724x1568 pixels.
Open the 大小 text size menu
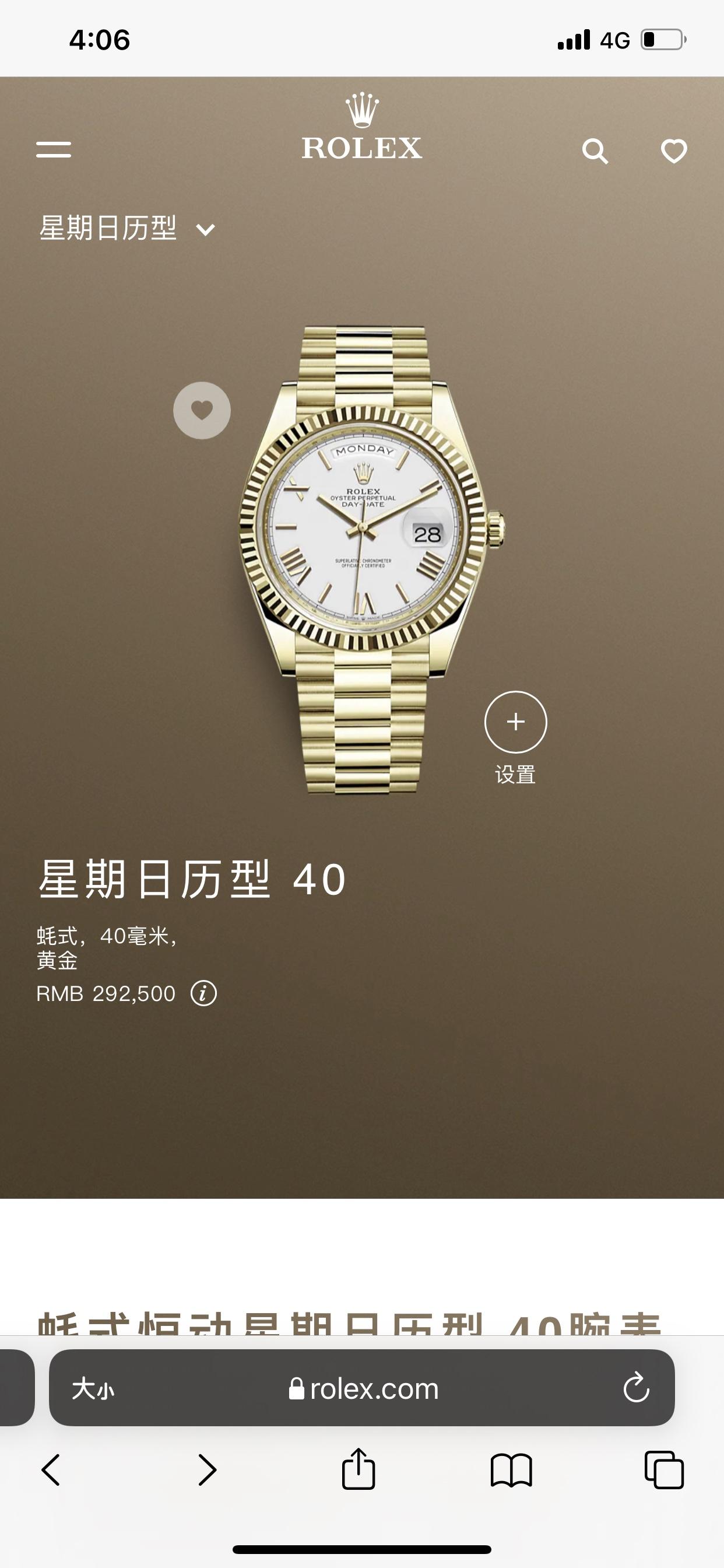pos(93,1389)
